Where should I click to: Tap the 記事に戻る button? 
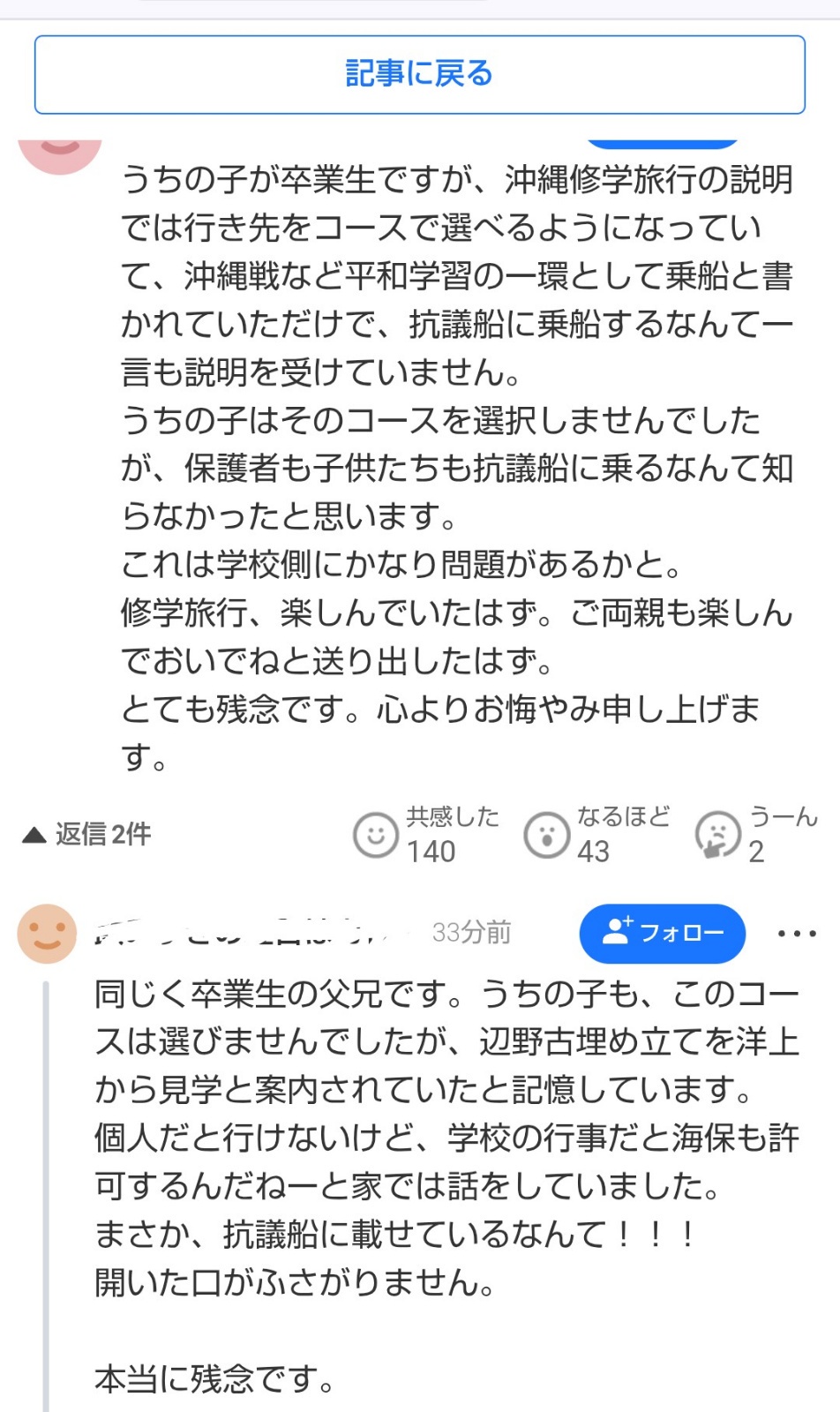419,74
